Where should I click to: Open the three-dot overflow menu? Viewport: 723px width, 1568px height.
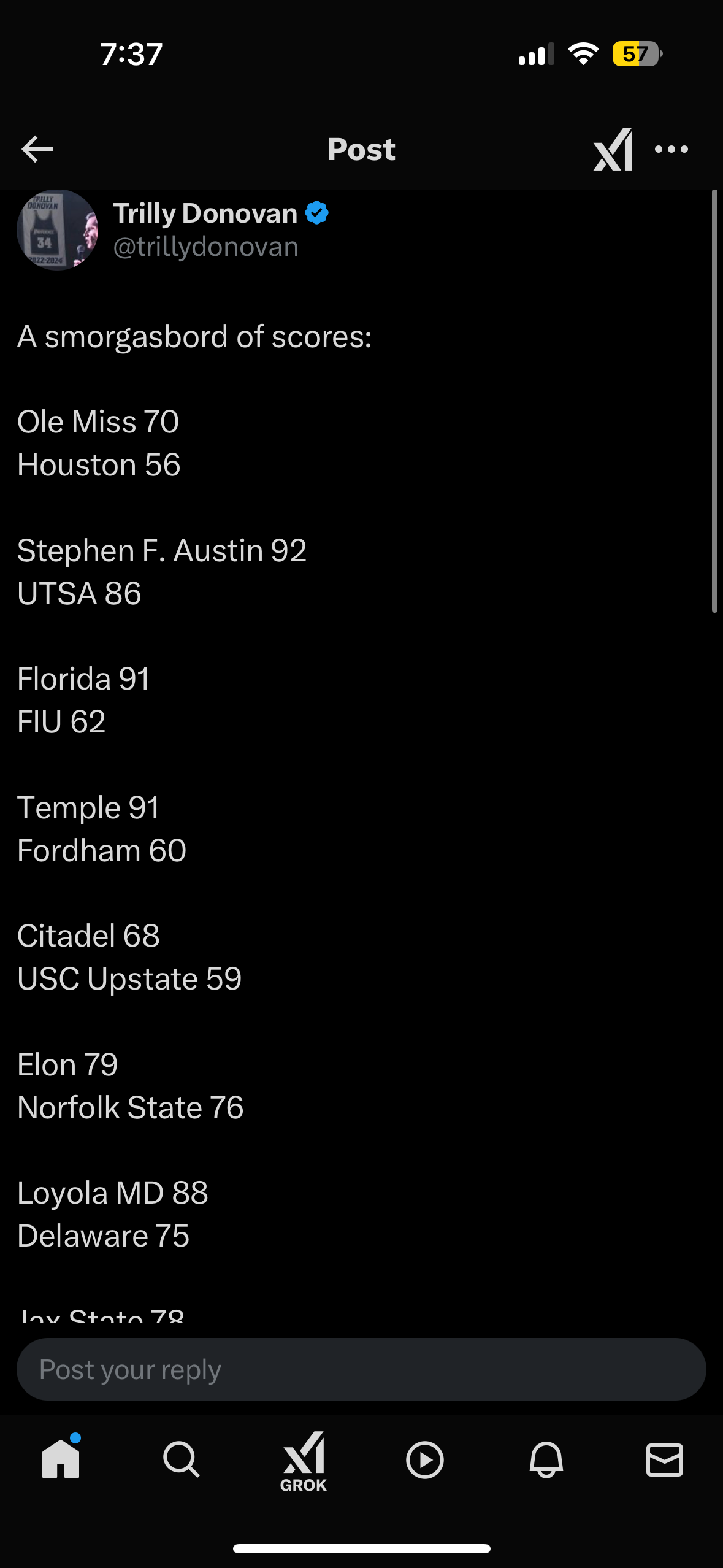(671, 149)
